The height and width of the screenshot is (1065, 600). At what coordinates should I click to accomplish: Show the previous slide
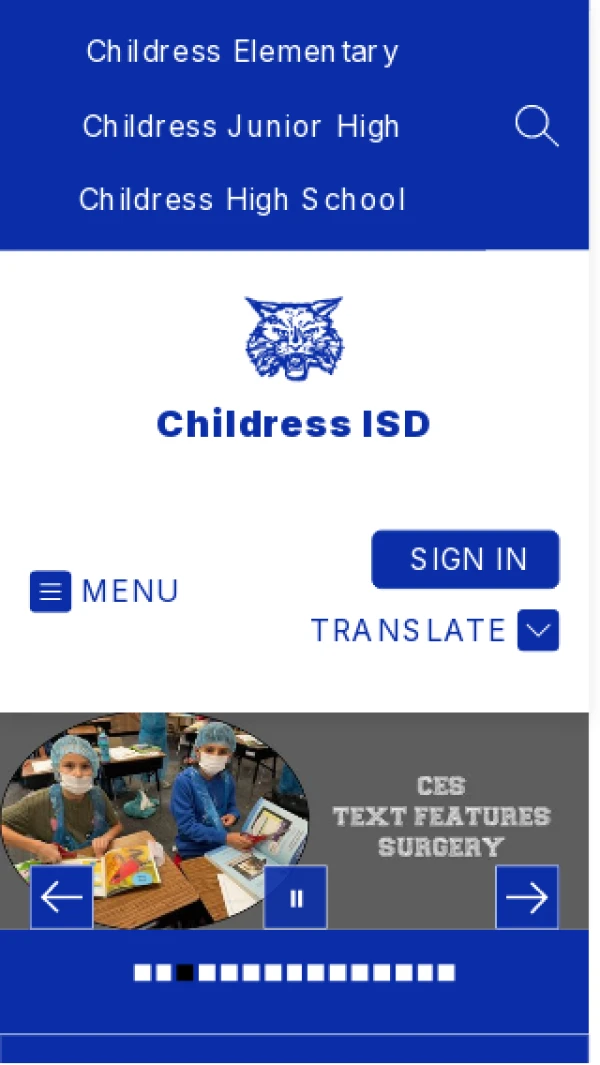[62, 897]
